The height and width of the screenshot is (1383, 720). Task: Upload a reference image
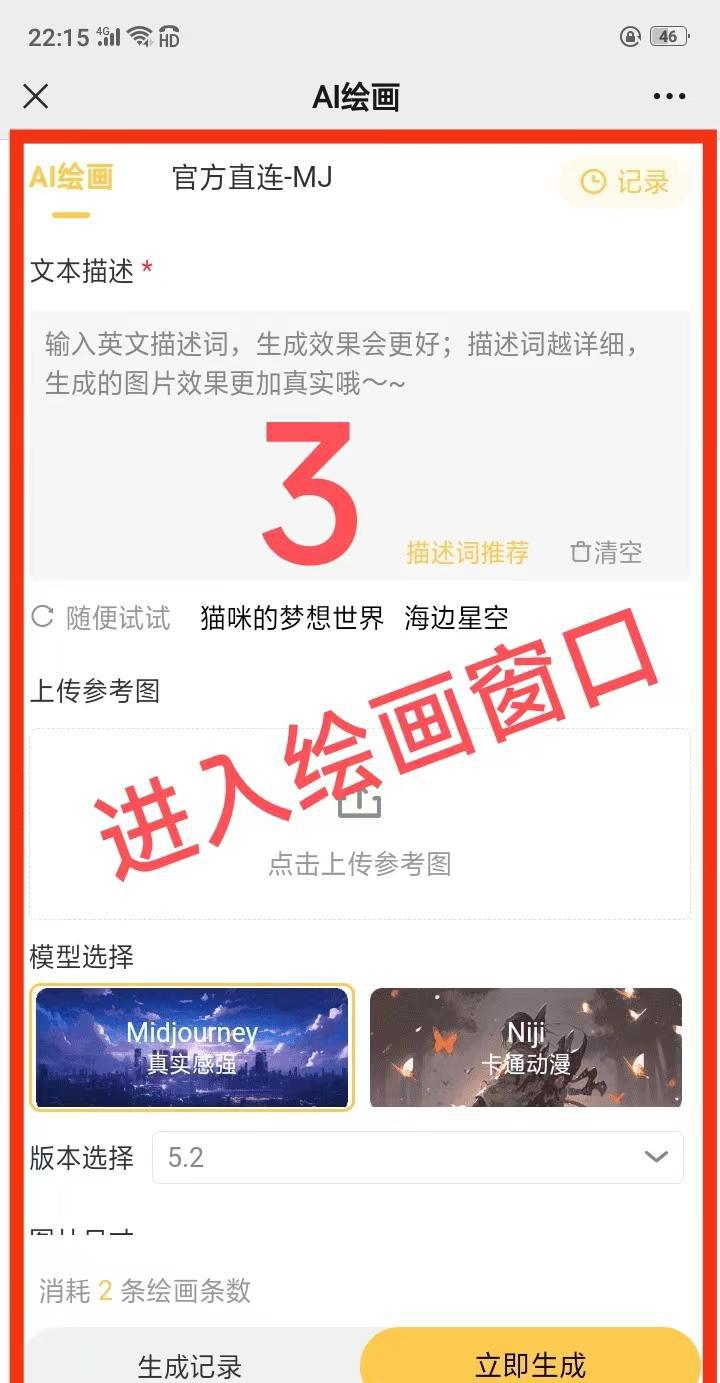pos(360,823)
